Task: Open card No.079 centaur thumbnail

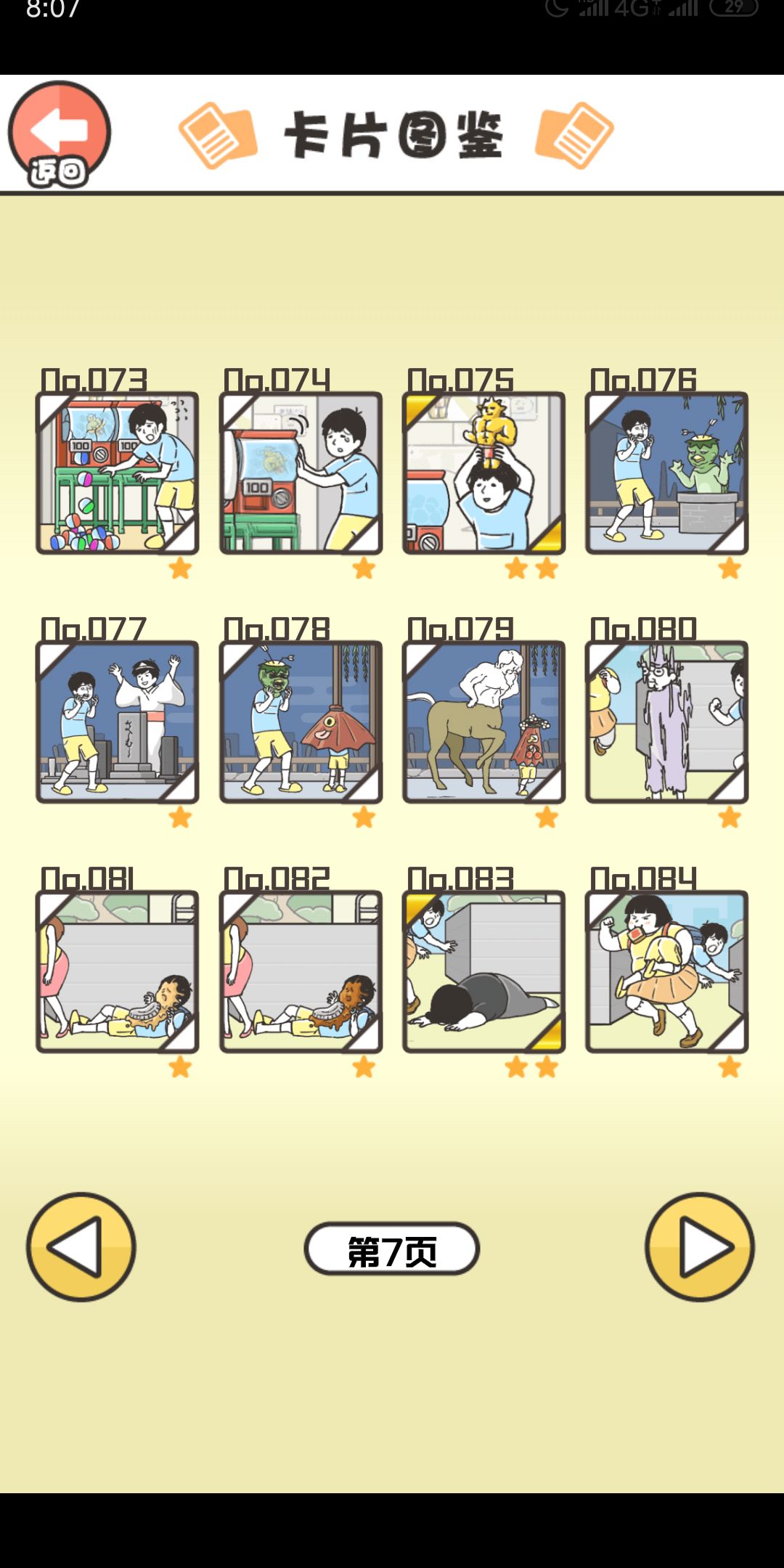Action: click(483, 719)
